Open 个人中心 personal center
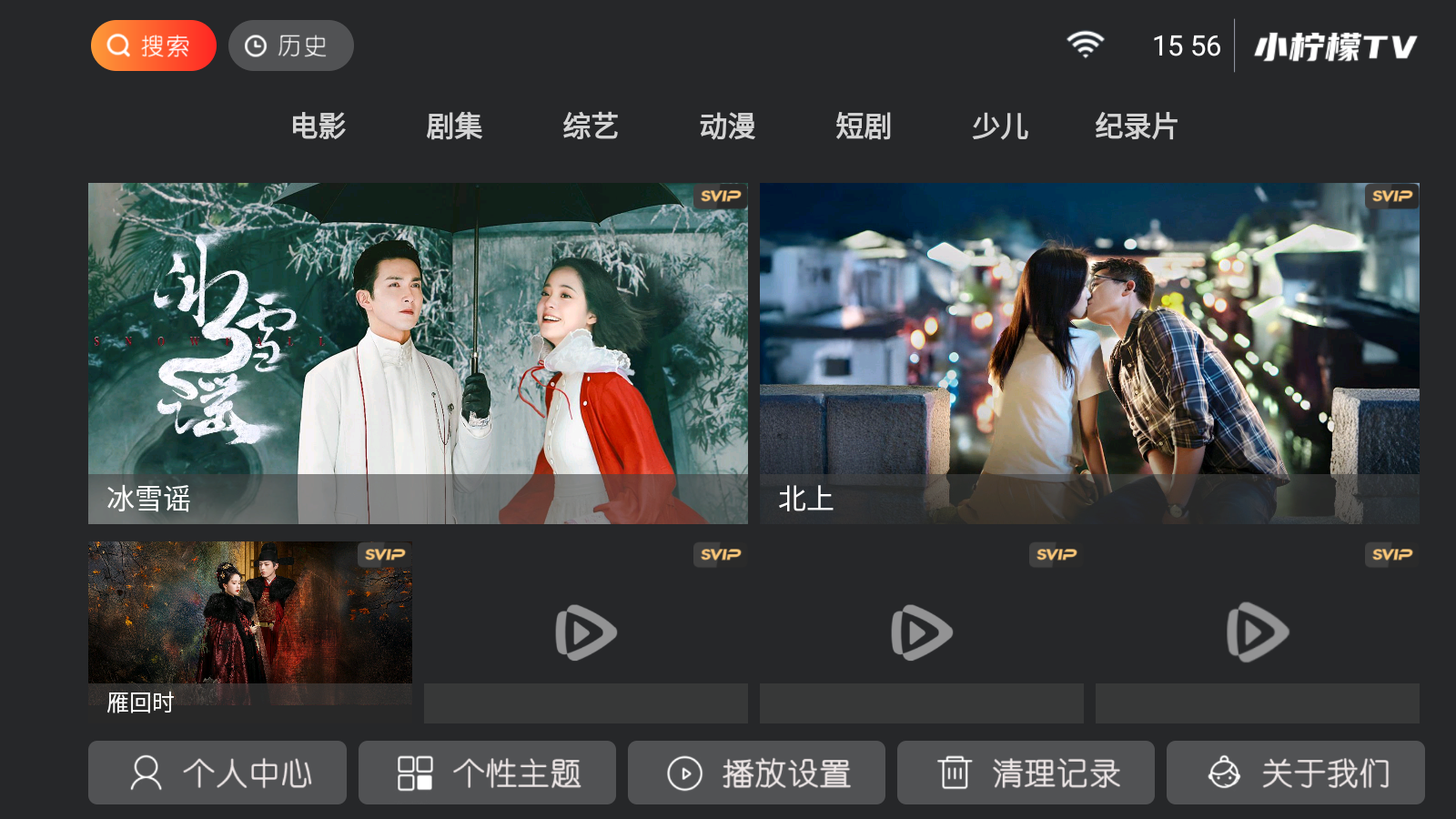 [x=217, y=773]
